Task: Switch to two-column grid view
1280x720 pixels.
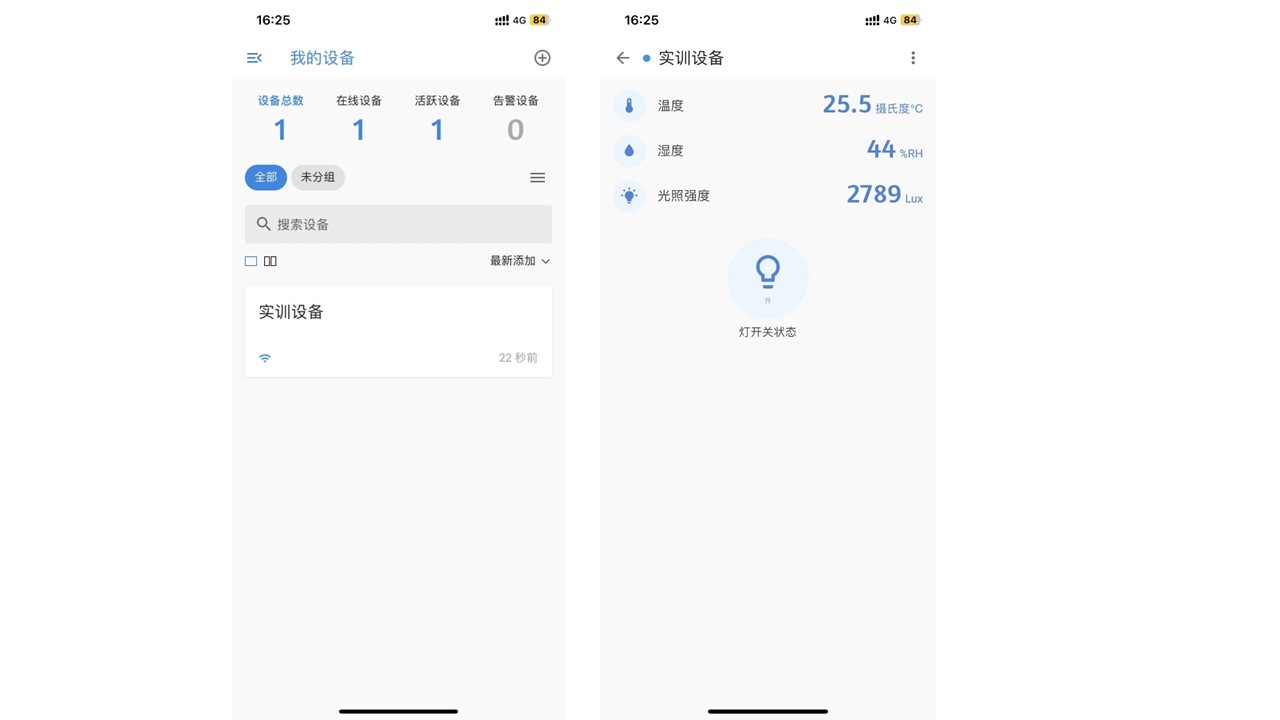Action: pyautogui.click(x=270, y=261)
